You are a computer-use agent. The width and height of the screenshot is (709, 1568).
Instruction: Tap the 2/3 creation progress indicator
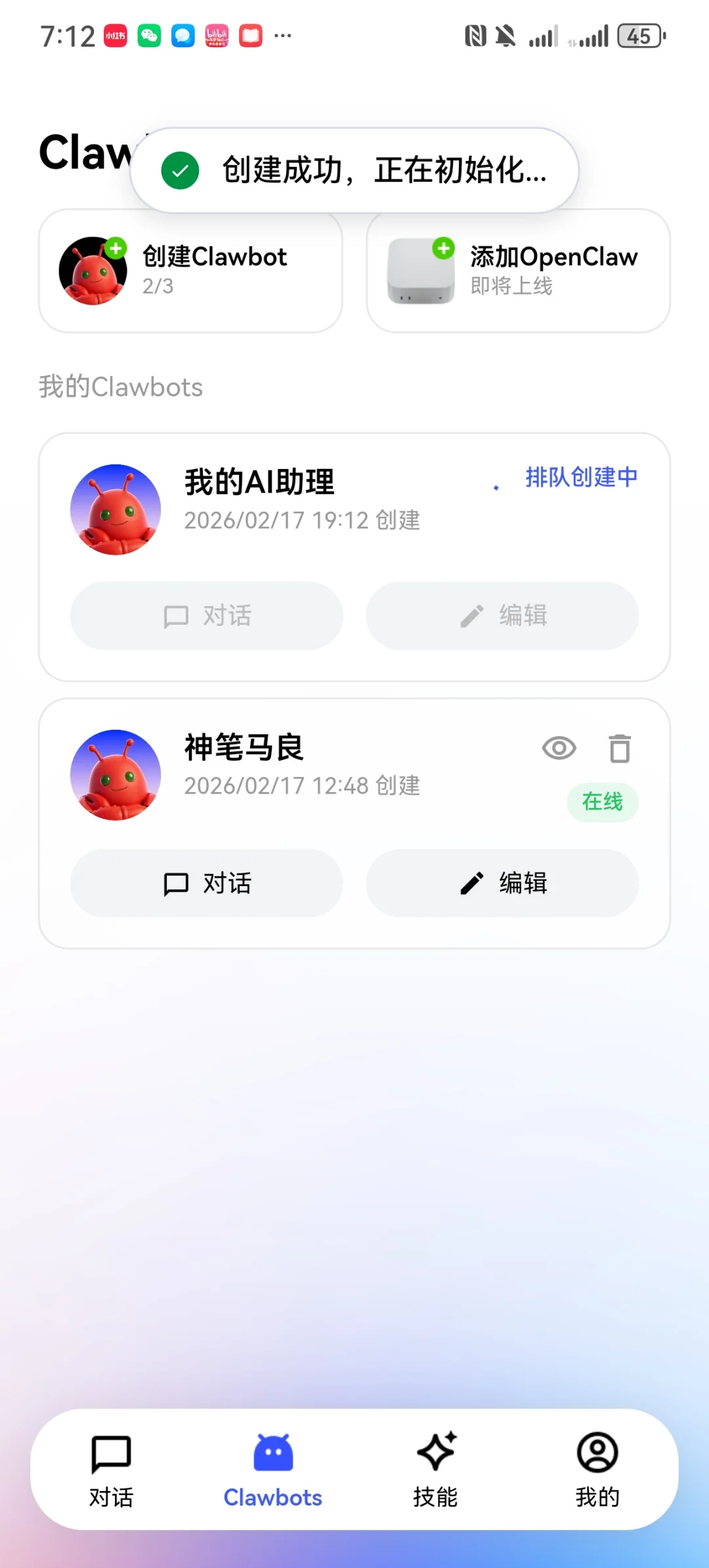[159, 286]
